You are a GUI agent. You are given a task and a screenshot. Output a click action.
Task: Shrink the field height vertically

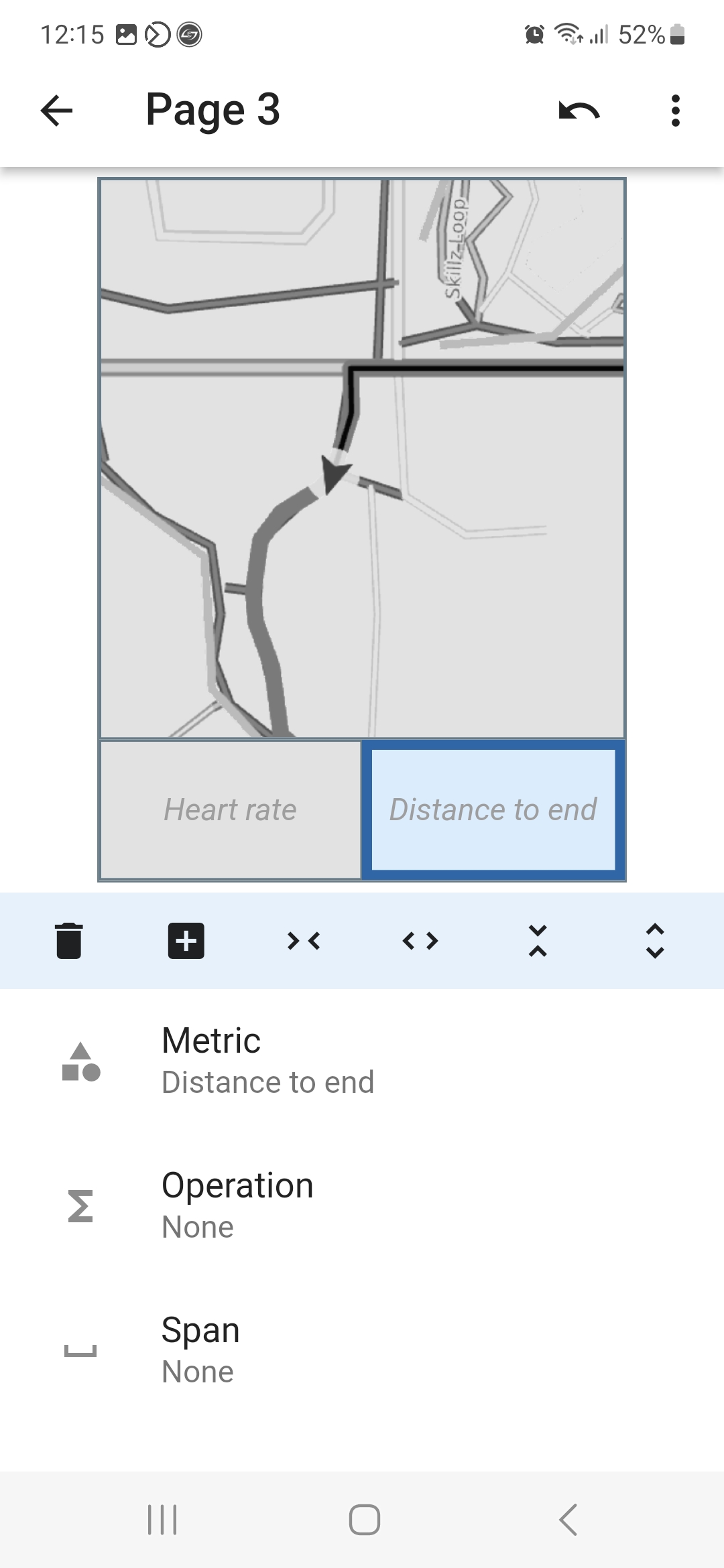coord(538,941)
